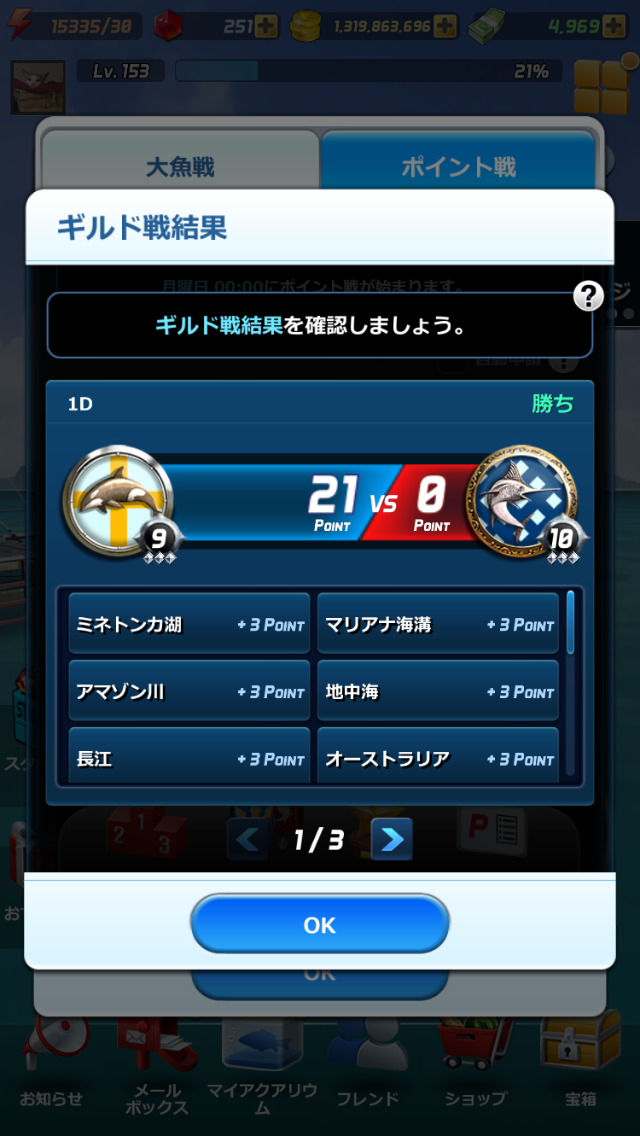Image resolution: width=640 pixels, height=1136 pixels.
Task: Open マイアクアリウム aquarium
Action: pyautogui.click(x=262, y=1060)
